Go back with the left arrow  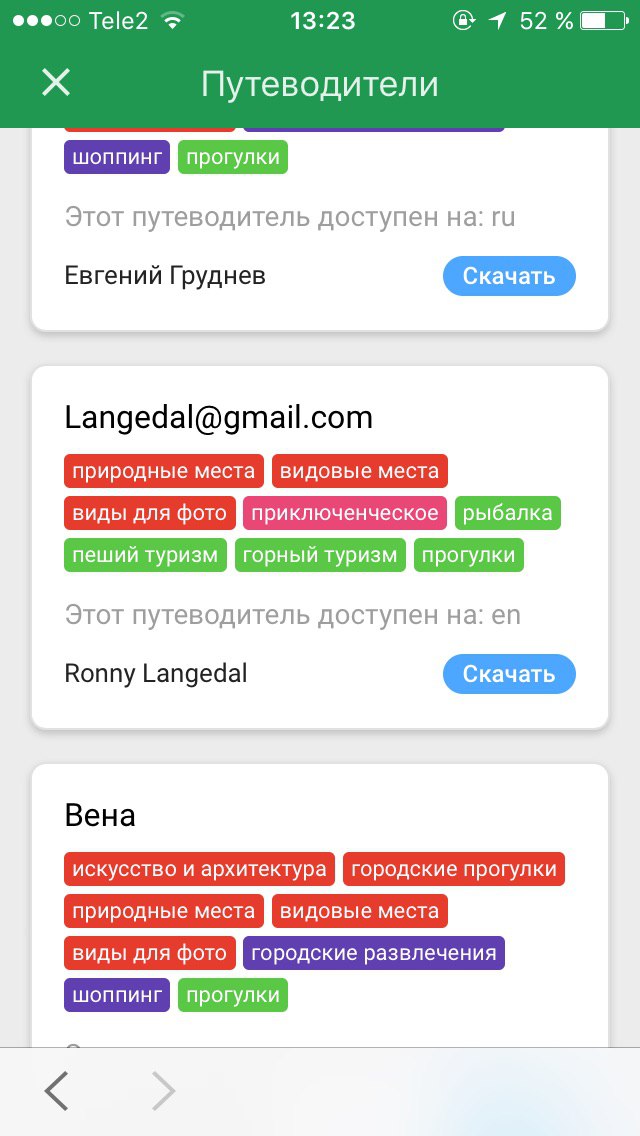pos(57,1090)
